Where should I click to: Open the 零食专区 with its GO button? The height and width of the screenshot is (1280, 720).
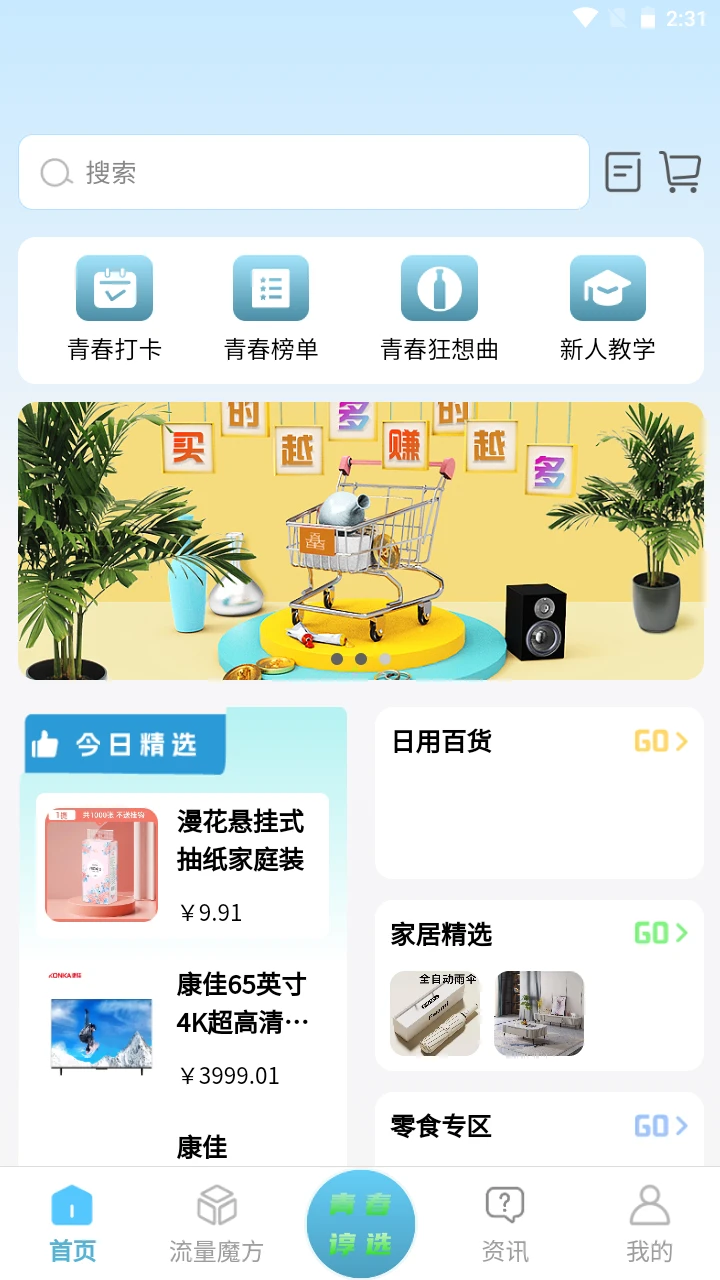click(x=661, y=1126)
